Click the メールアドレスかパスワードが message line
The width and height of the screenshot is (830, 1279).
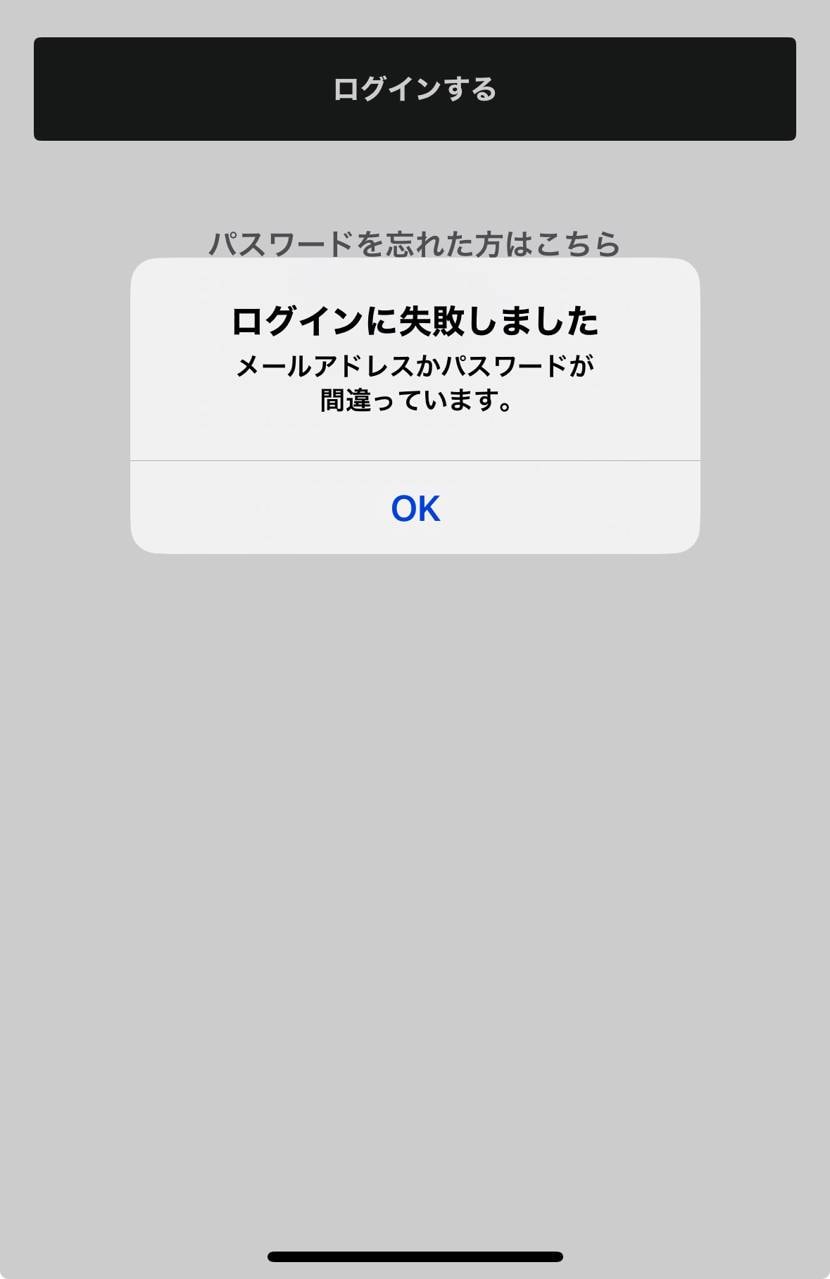[414, 367]
